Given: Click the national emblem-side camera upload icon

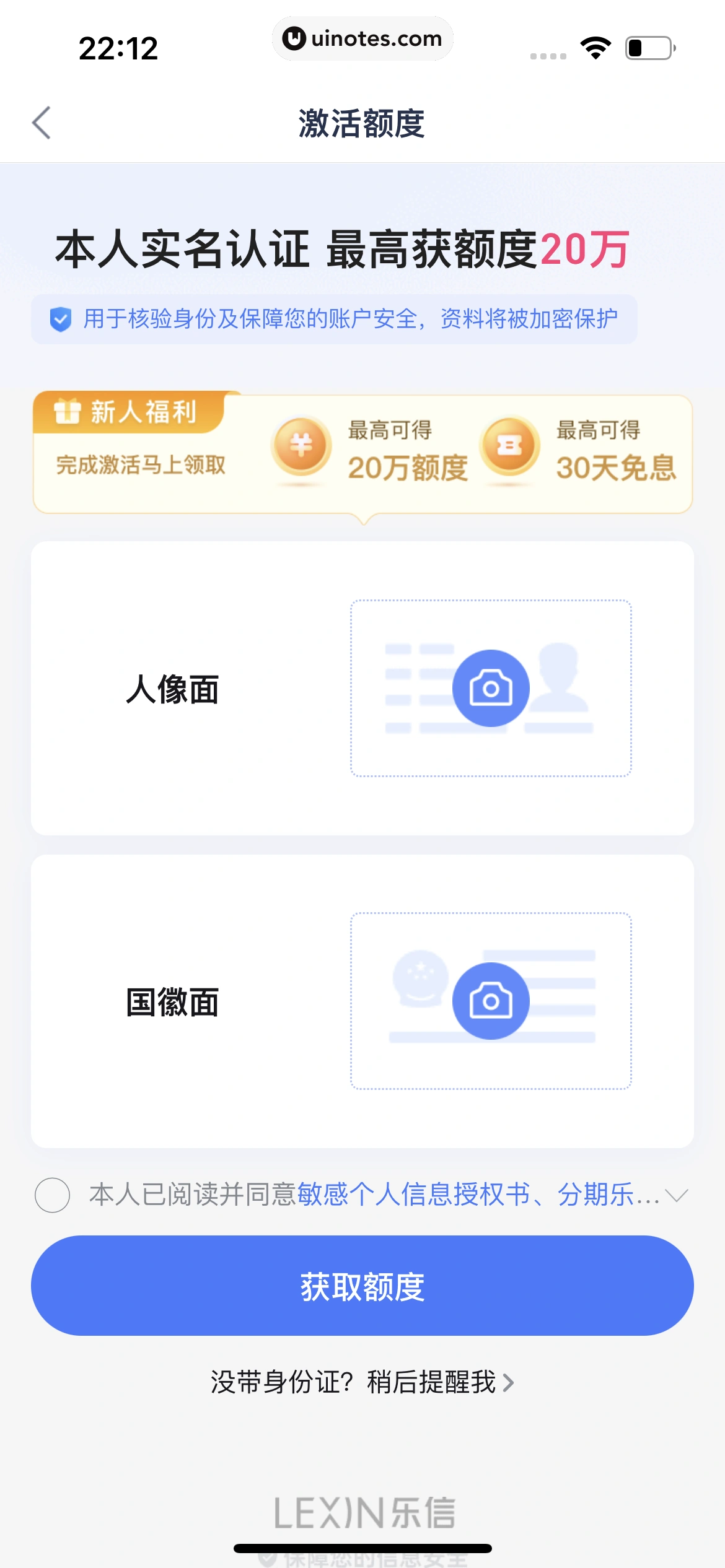Looking at the screenshot, I should (491, 1001).
